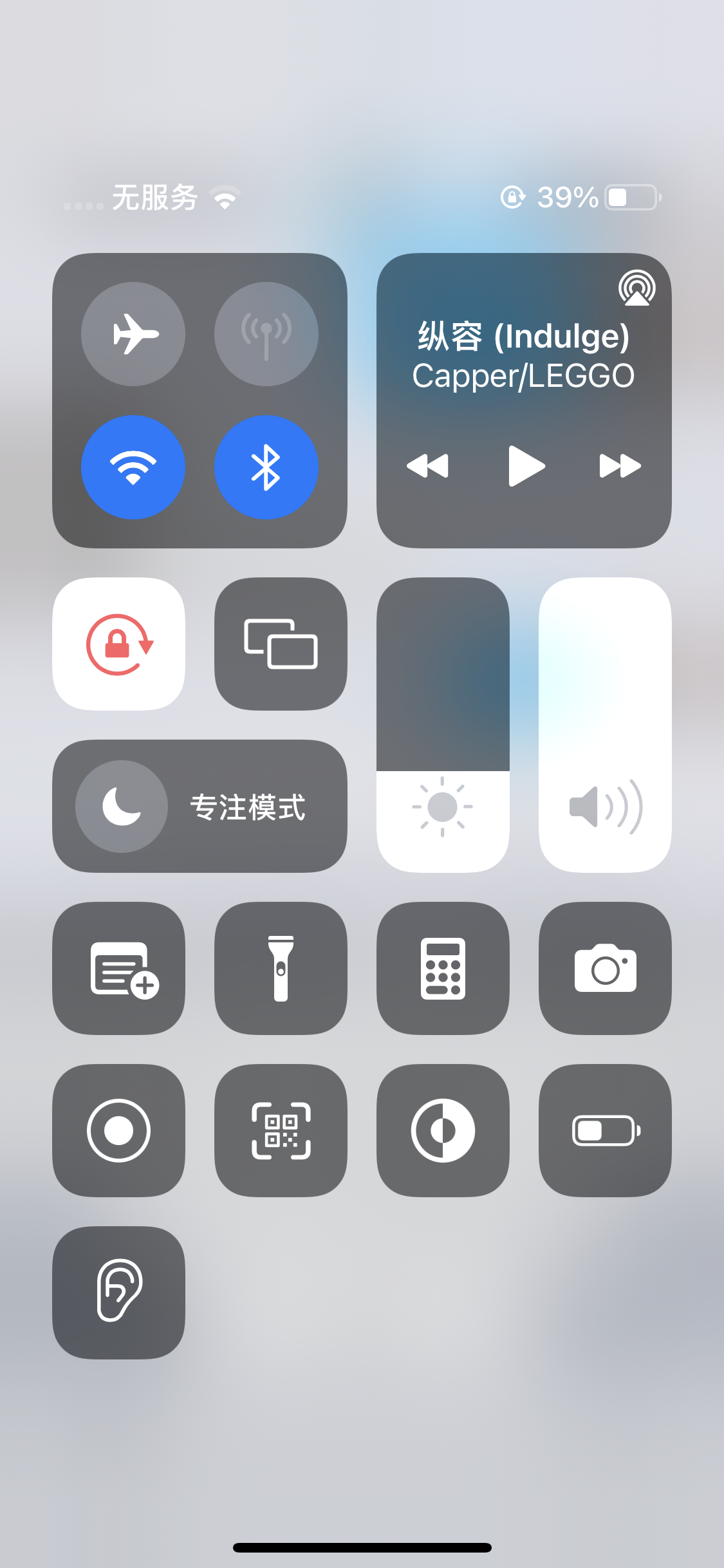Go back to the previous track
This screenshot has height=1568, width=724.
pyautogui.click(x=428, y=465)
